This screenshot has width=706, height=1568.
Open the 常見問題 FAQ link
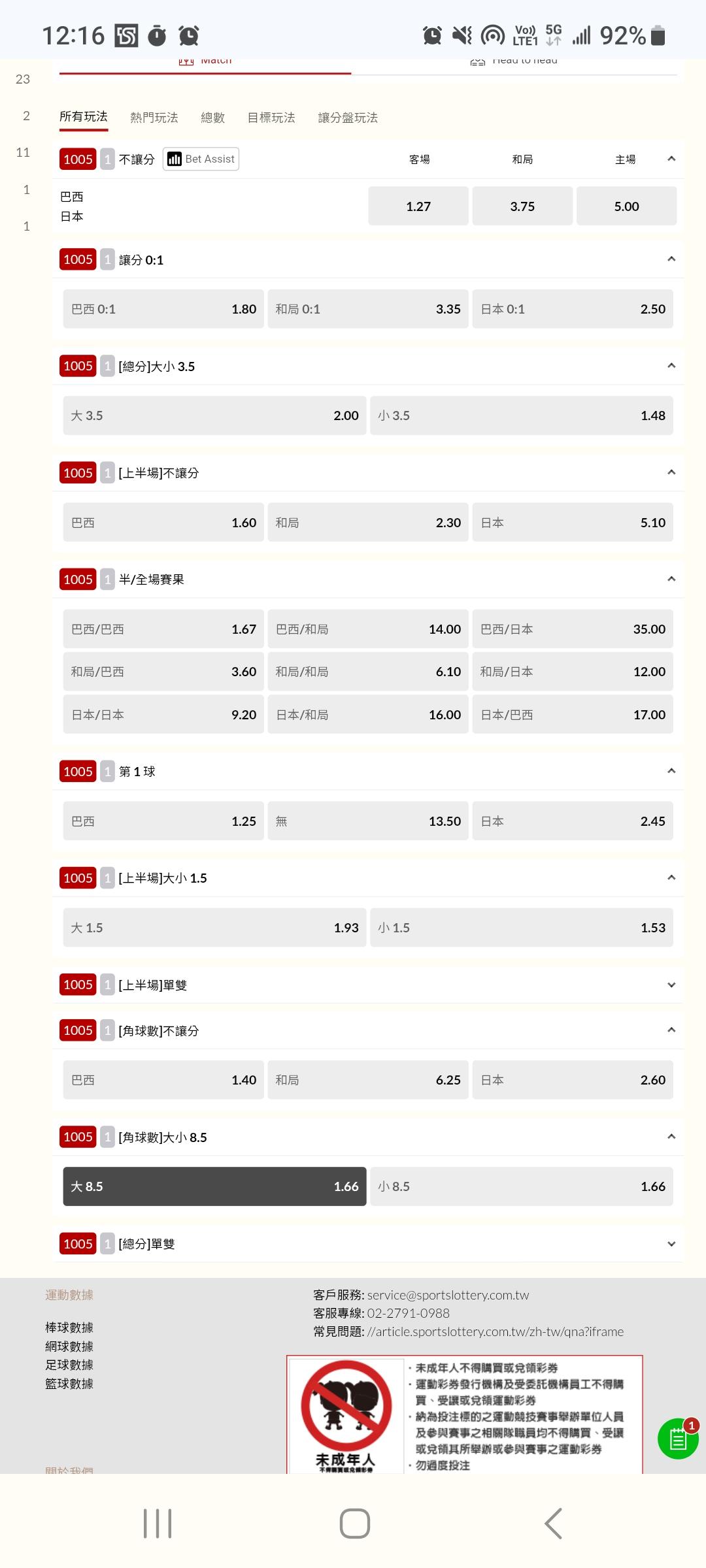[x=495, y=1331]
